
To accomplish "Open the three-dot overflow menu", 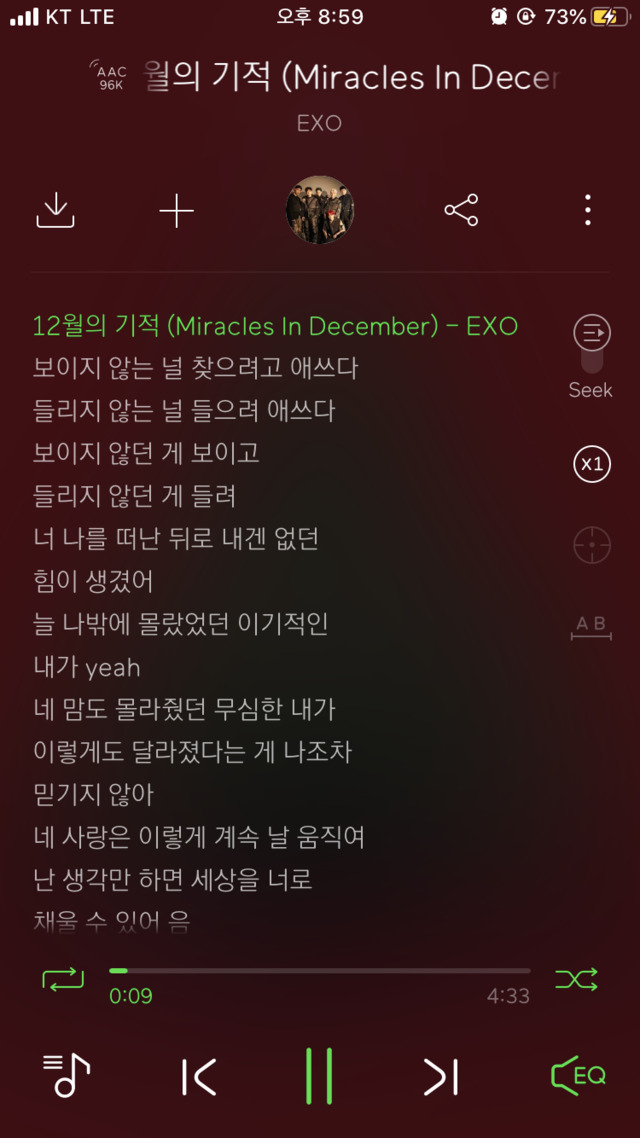I will pyautogui.click(x=587, y=210).
